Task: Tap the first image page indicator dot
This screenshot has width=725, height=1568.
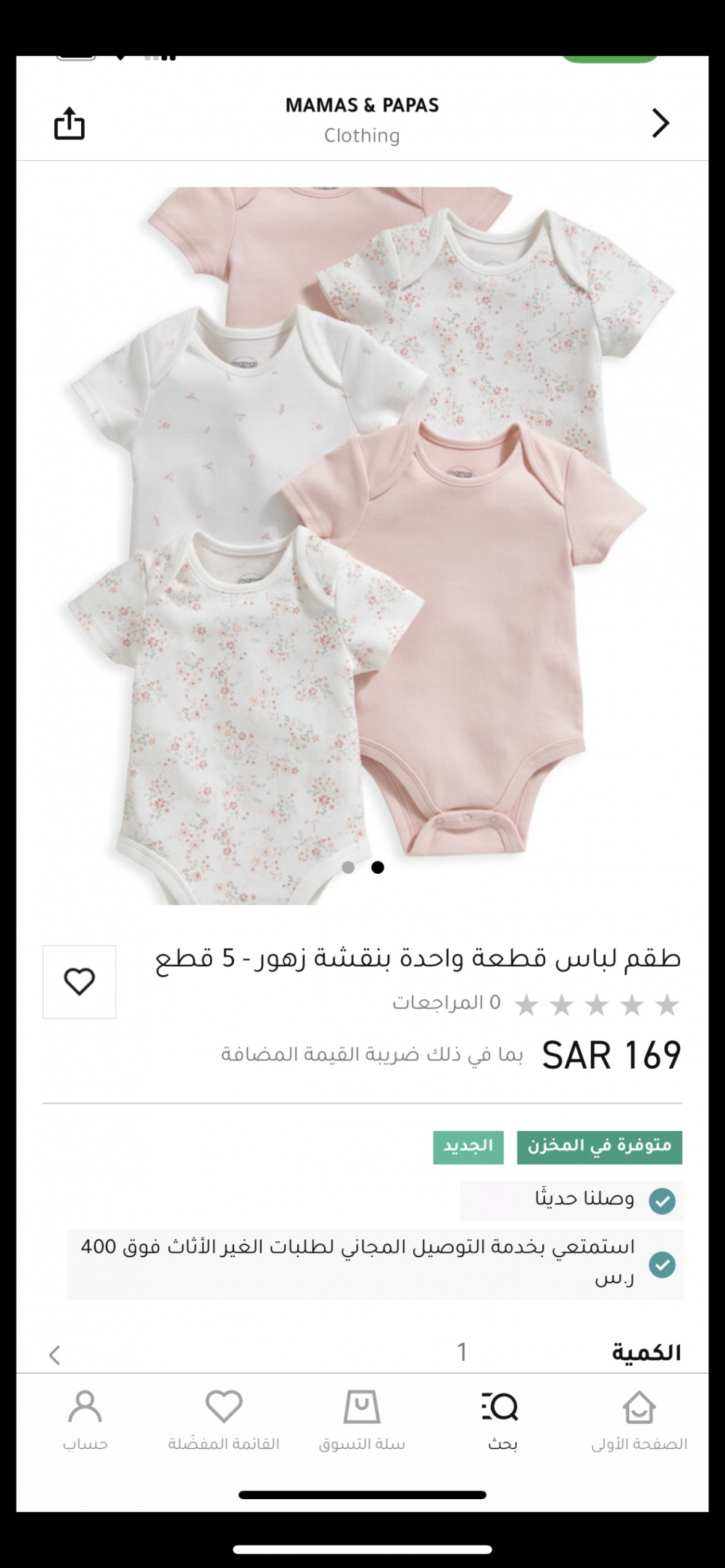Action: 348,867
